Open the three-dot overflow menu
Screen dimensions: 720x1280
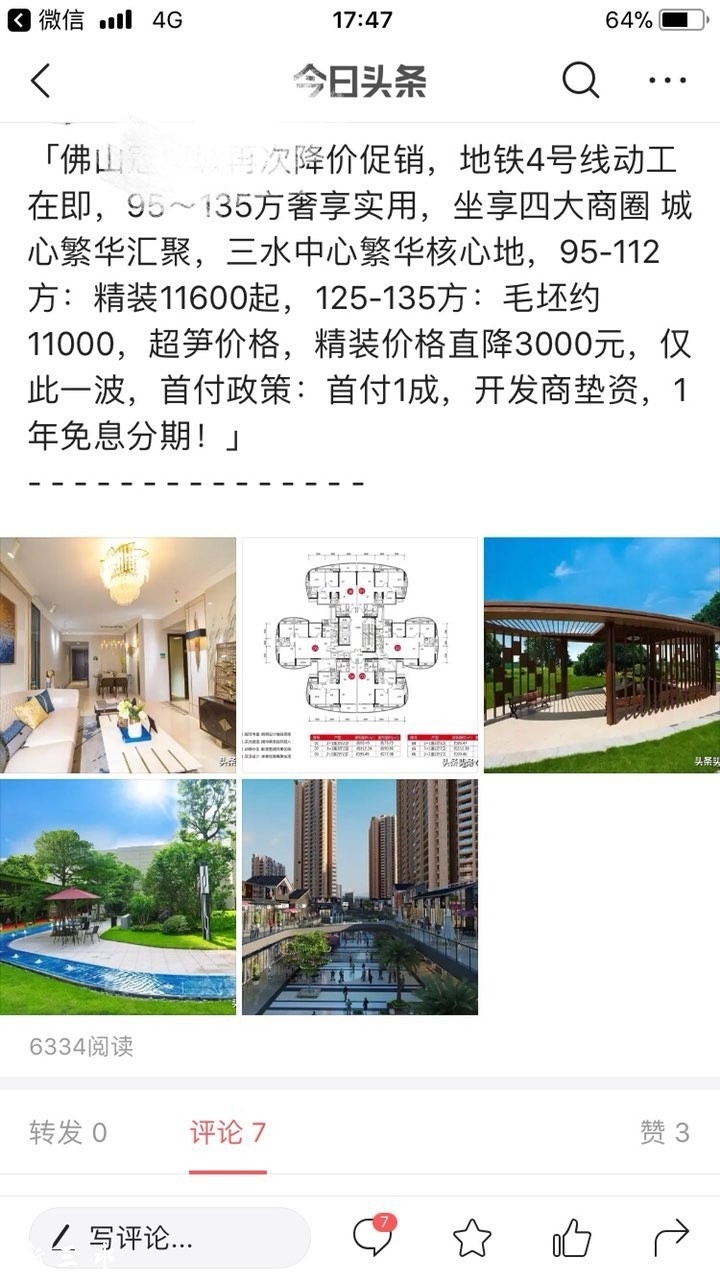667,80
